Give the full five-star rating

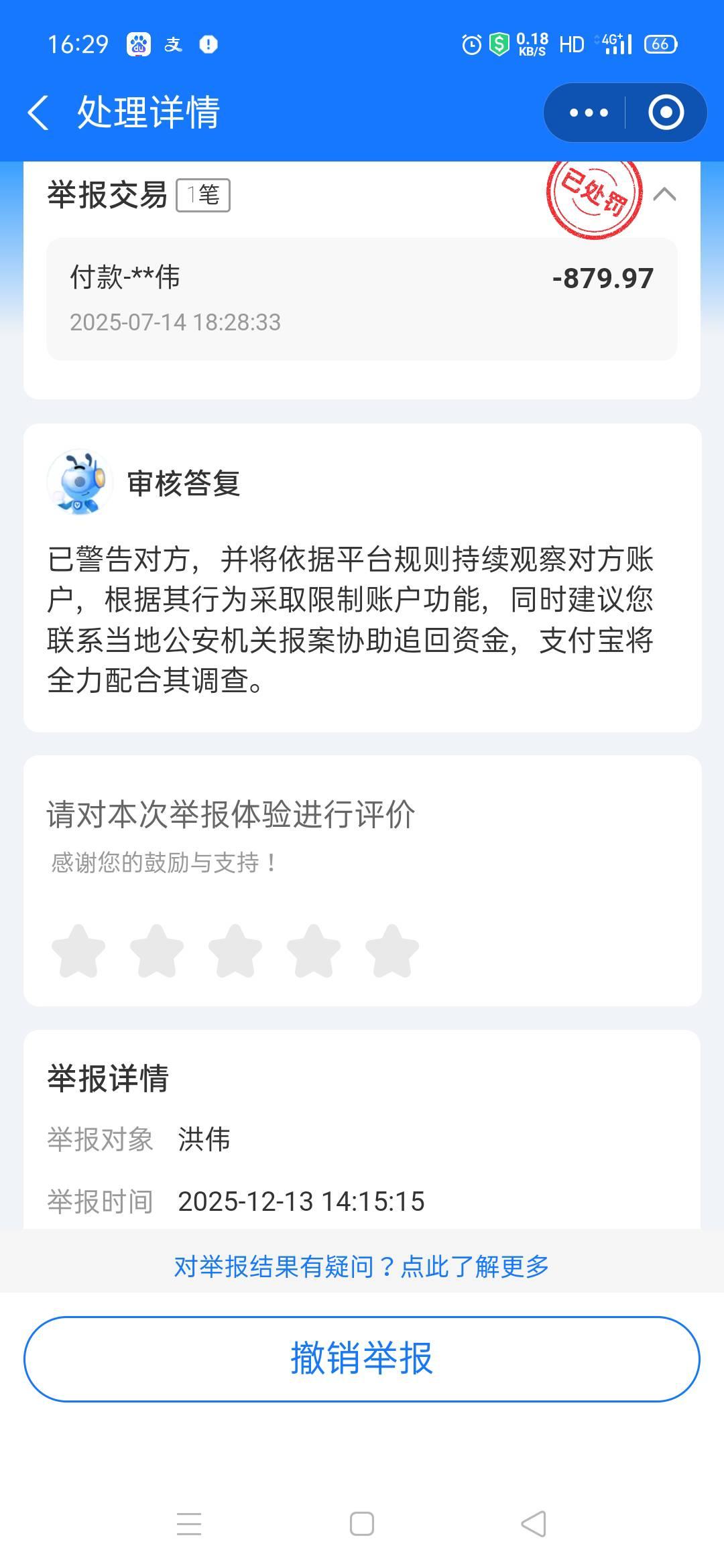pyautogui.click(x=392, y=952)
